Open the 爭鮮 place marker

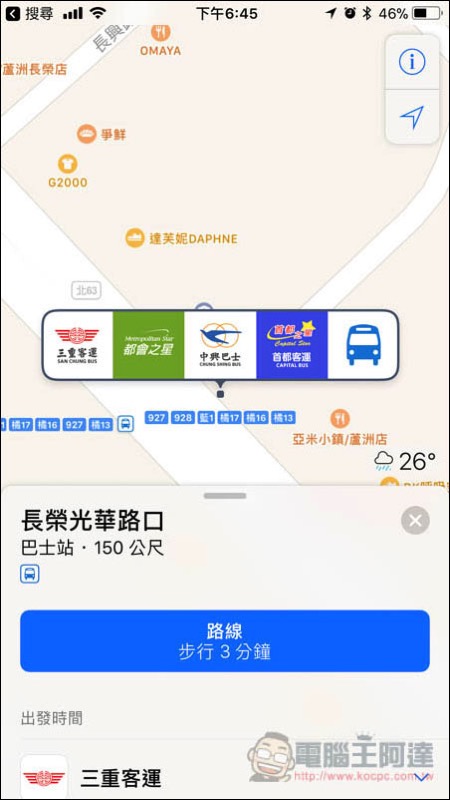(x=87, y=134)
